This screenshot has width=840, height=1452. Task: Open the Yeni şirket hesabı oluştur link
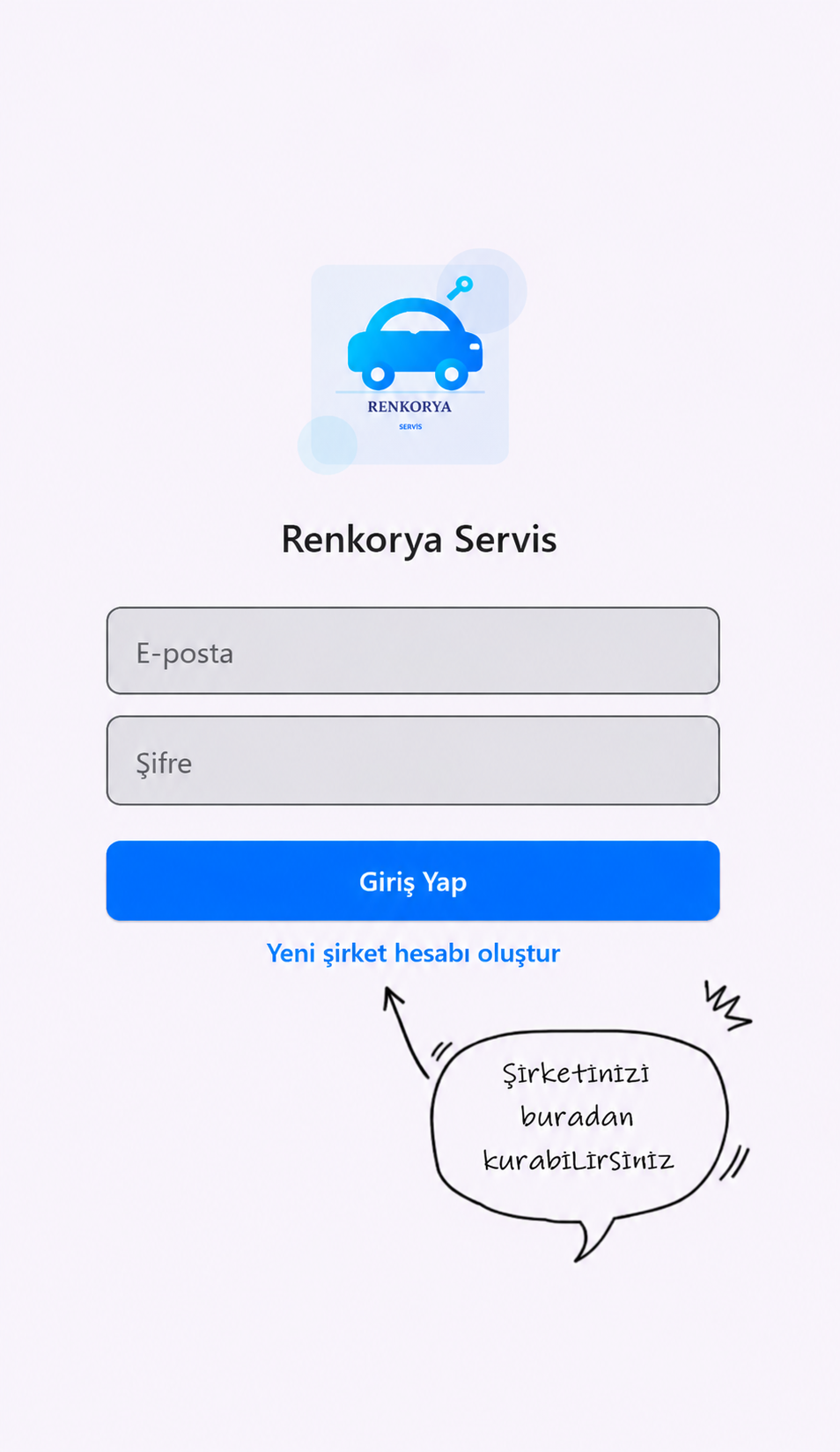tap(413, 953)
